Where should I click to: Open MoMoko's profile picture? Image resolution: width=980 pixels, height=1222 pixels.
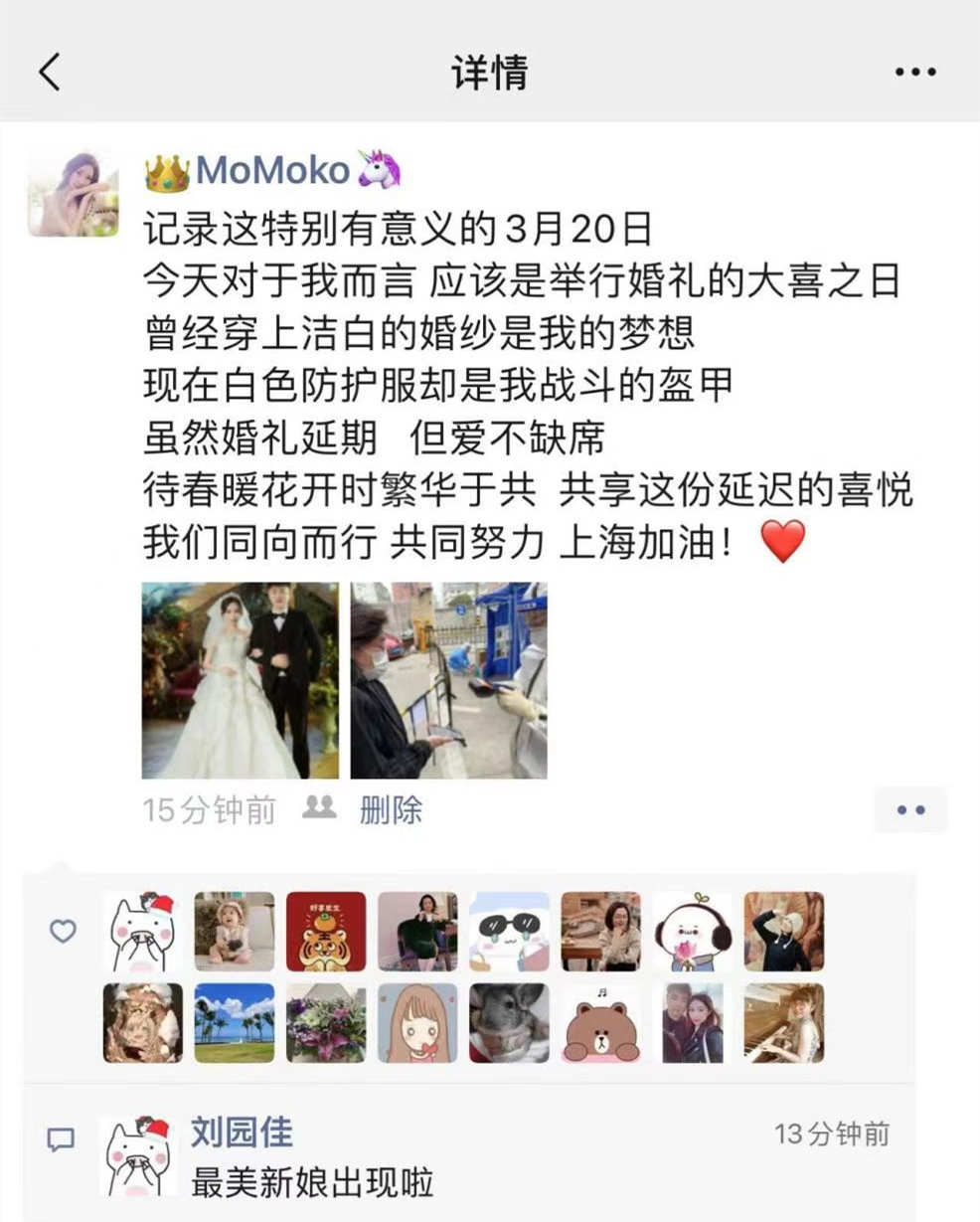(74, 193)
